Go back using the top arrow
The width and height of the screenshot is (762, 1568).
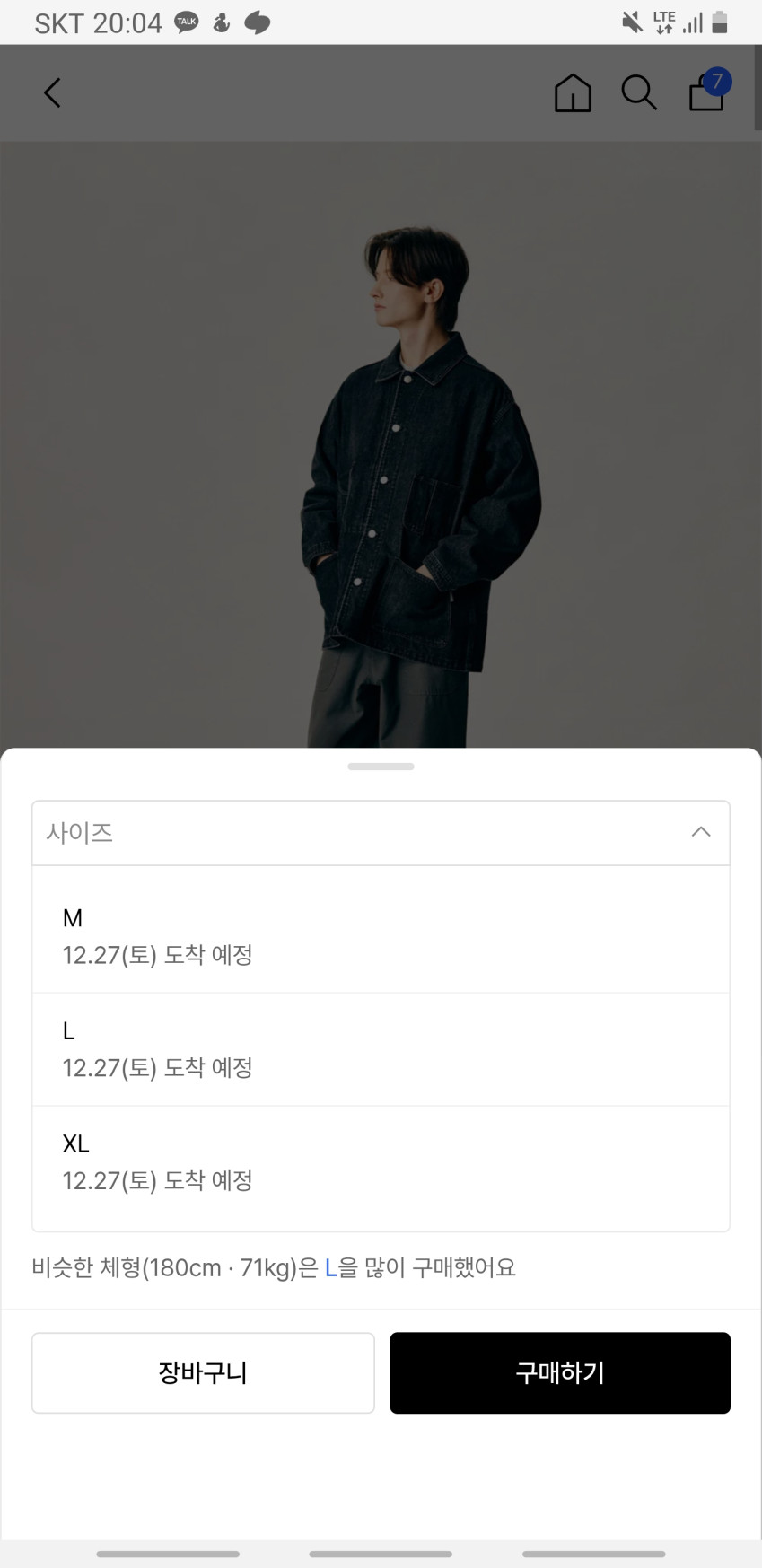[x=52, y=92]
